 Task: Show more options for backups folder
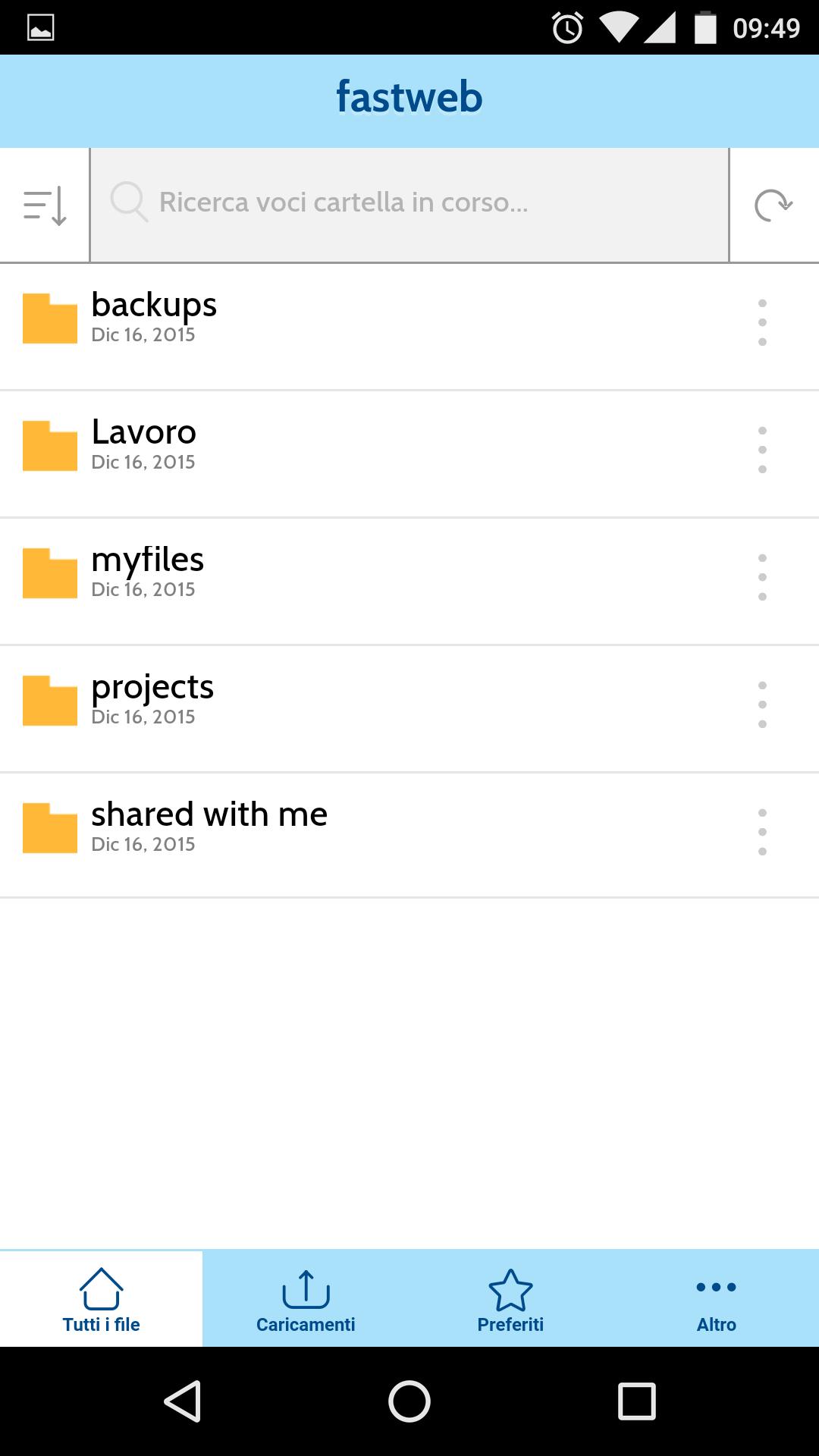click(762, 322)
